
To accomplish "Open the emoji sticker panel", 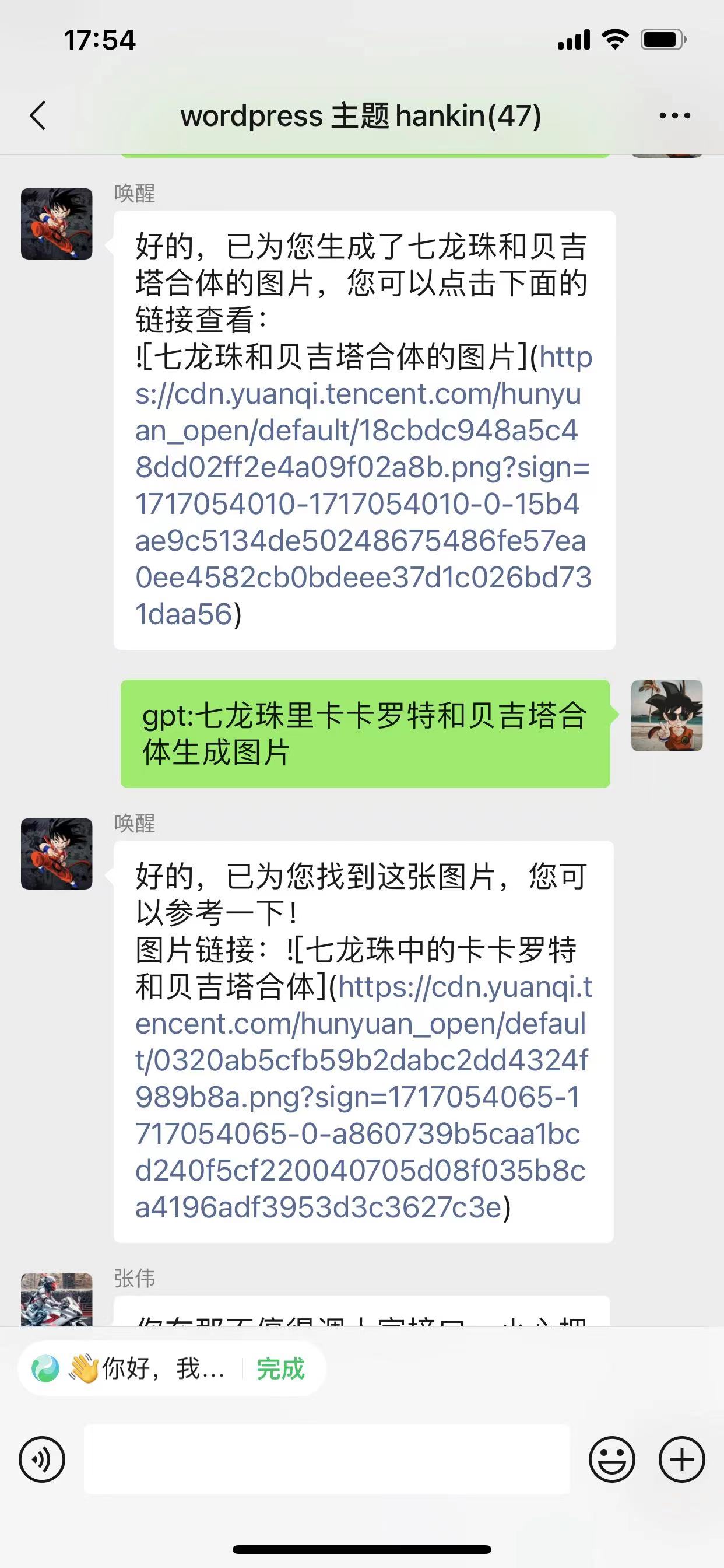I will pos(611,1459).
